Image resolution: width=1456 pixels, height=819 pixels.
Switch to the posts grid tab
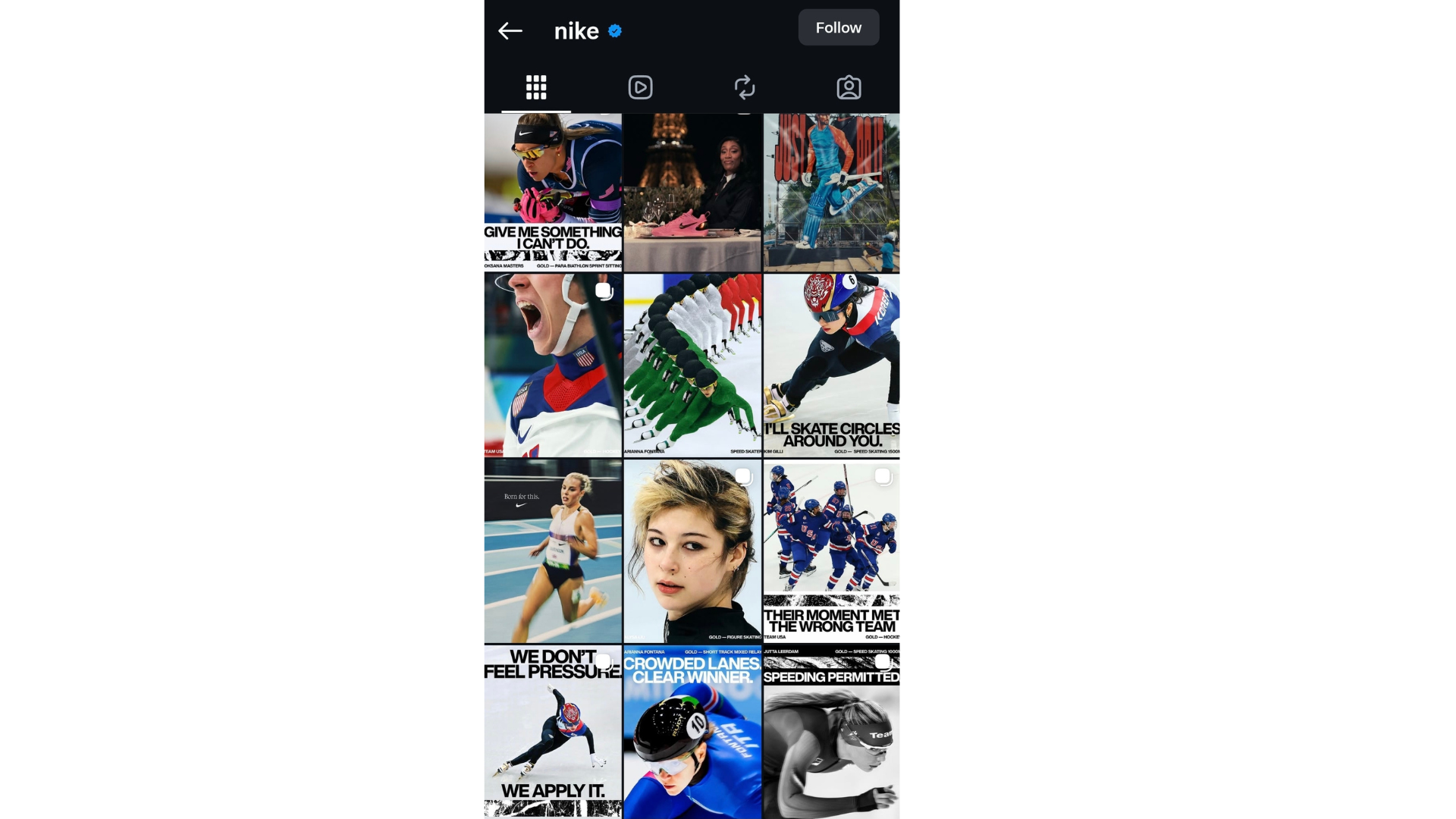pos(536,88)
